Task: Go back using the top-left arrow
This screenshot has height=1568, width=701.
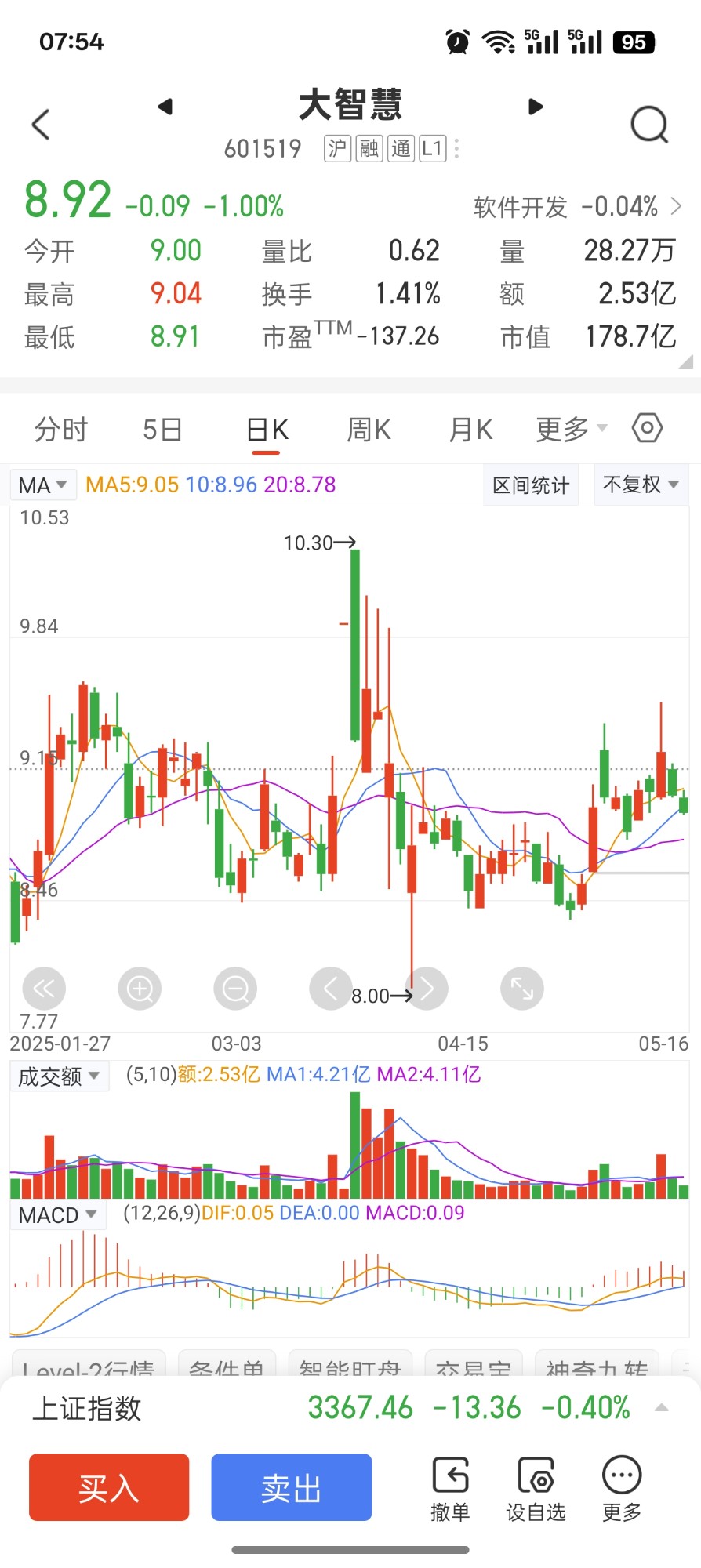Action: click(x=41, y=124)
